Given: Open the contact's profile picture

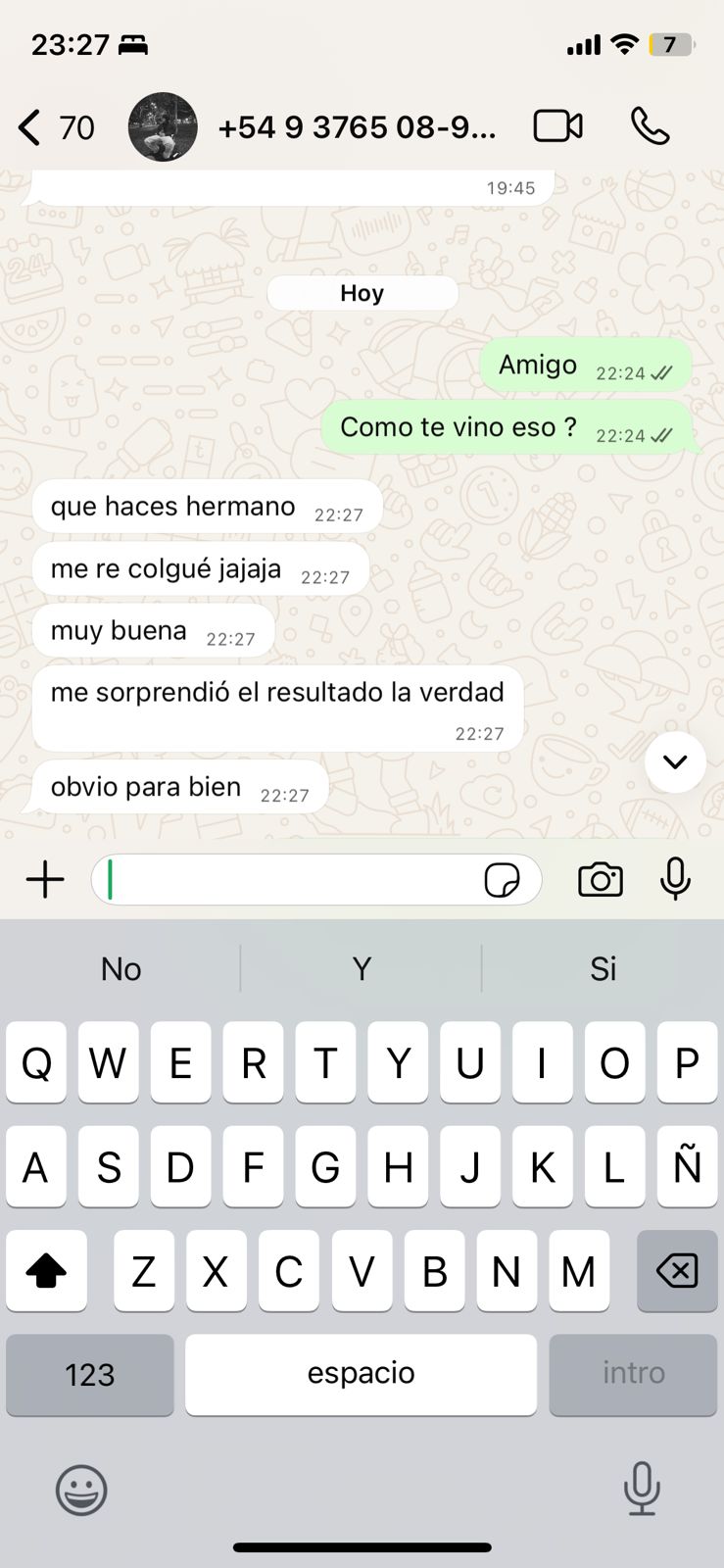Looking at the screenshot, I should 163,127.
